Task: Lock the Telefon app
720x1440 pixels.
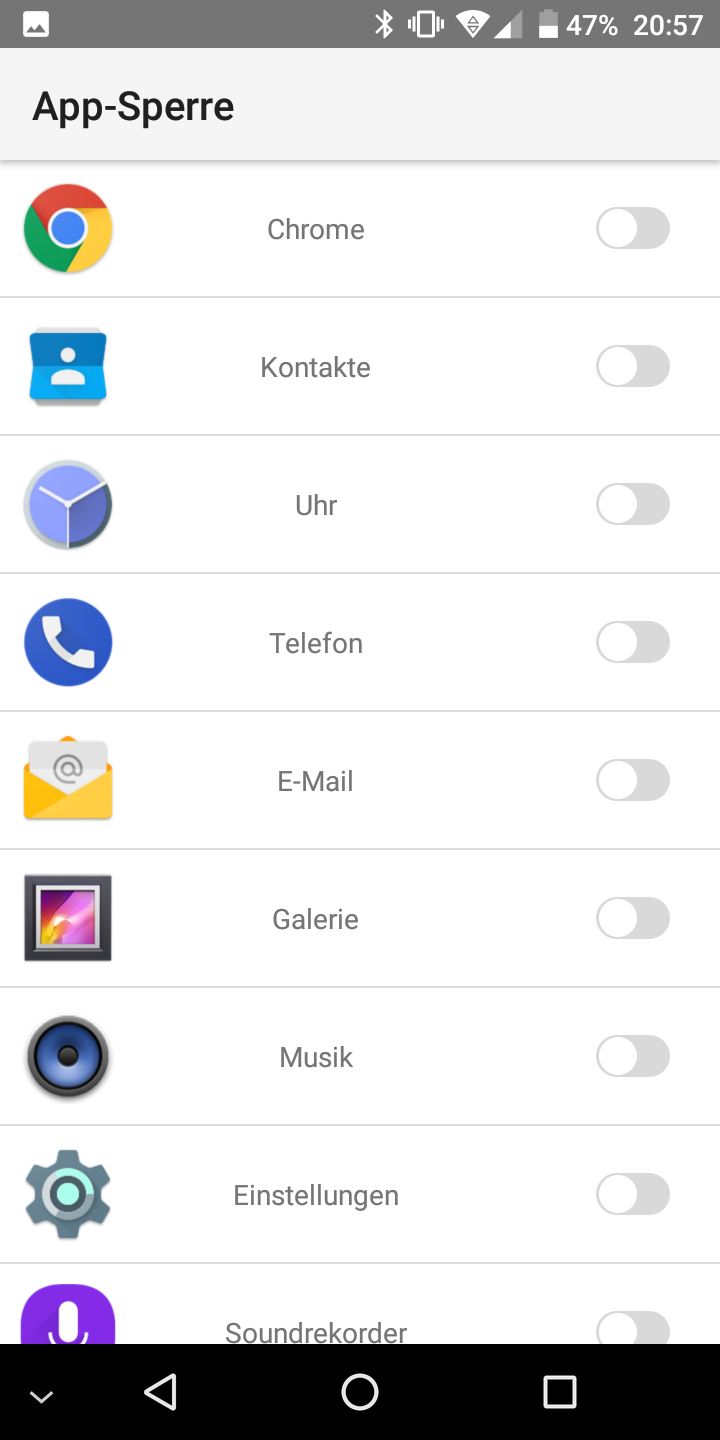Action: pos(632,642)
